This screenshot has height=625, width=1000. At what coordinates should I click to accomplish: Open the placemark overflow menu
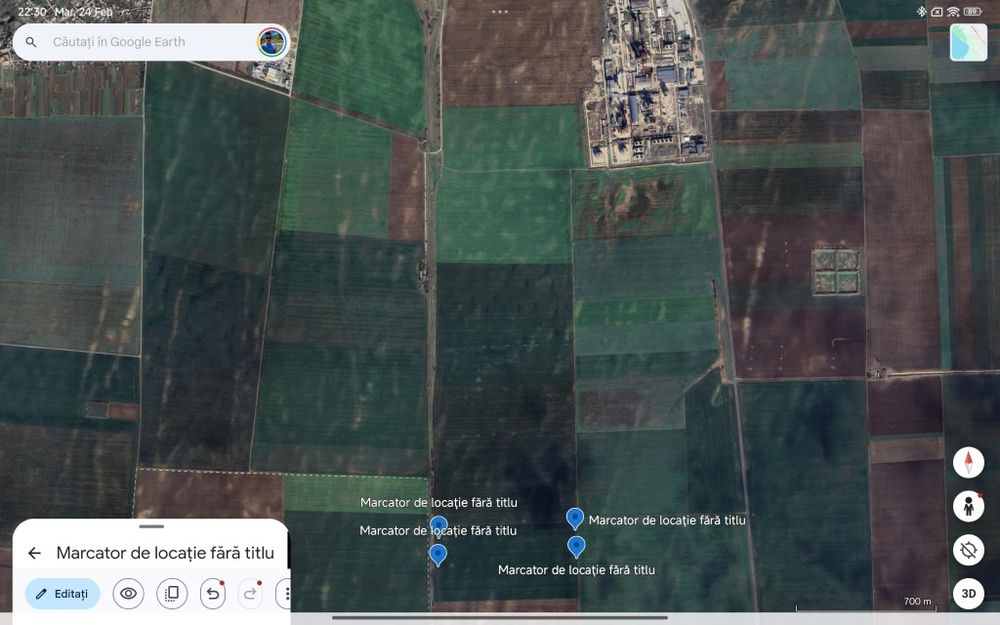coord(287,593)
